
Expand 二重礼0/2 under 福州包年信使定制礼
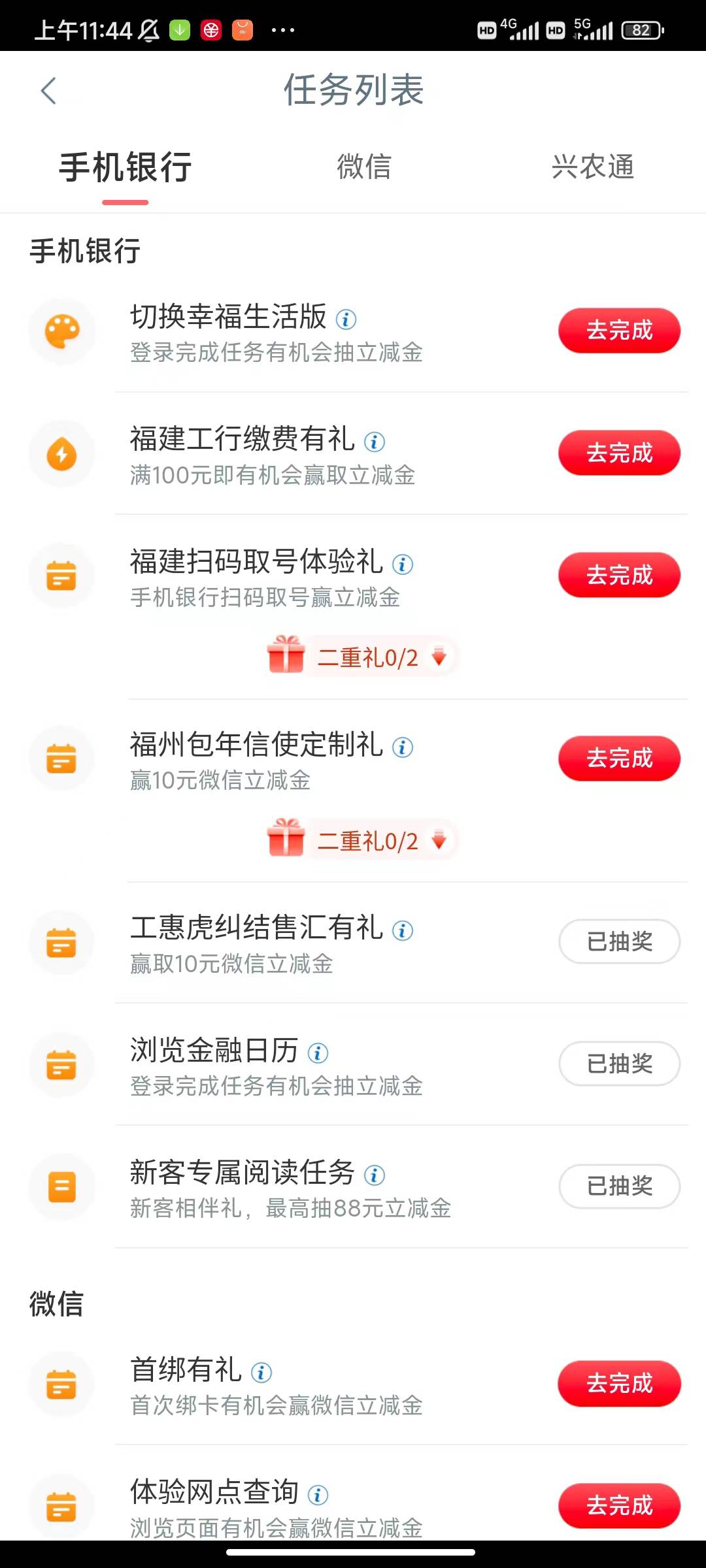pos(363,840)
